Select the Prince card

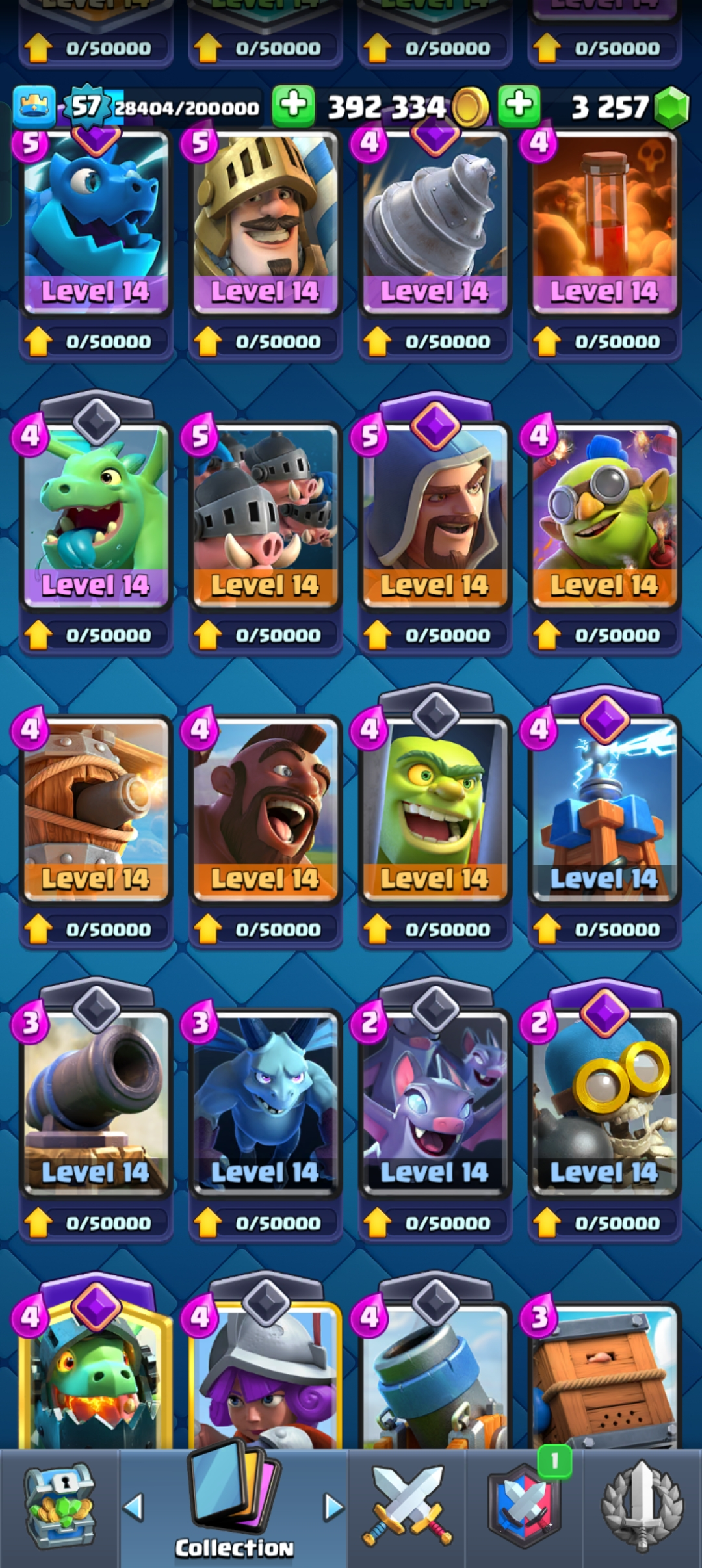pos(265,221)
